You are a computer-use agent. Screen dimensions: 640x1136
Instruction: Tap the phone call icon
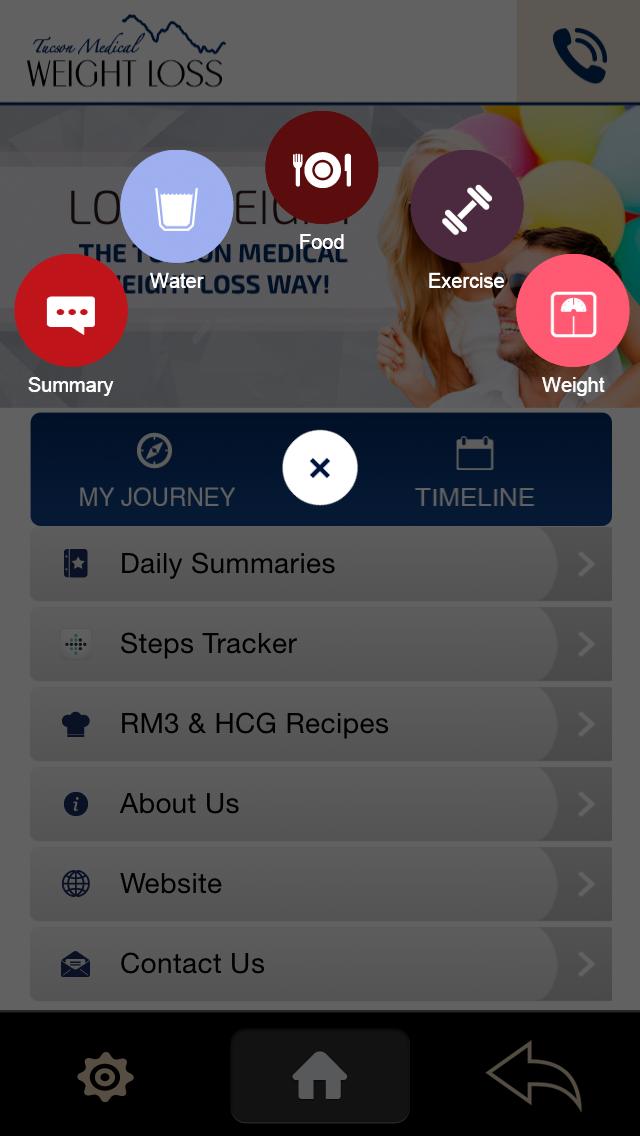pyautogui.click(x=579, y=54)
